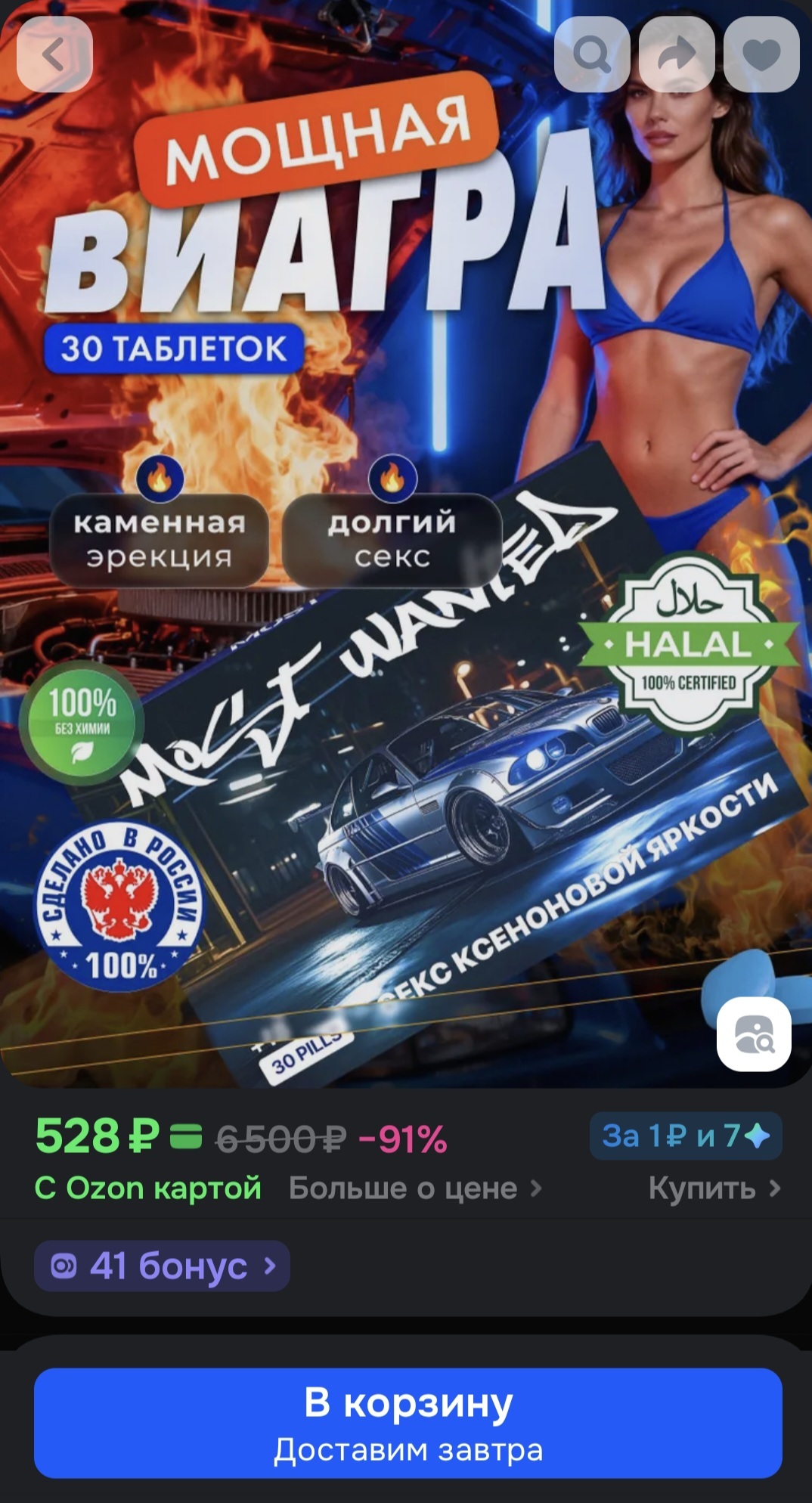The width and height of the screenshot is (812, 1503).
Task: Open search with the magnifier icon
Action: coord(591,54)
